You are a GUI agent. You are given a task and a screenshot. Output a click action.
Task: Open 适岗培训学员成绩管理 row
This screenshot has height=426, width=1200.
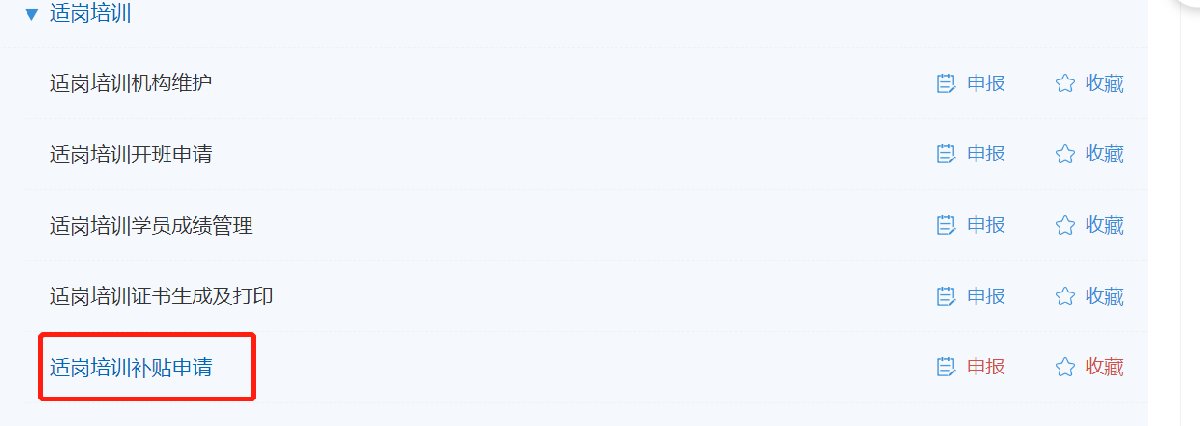pos(150,226)
